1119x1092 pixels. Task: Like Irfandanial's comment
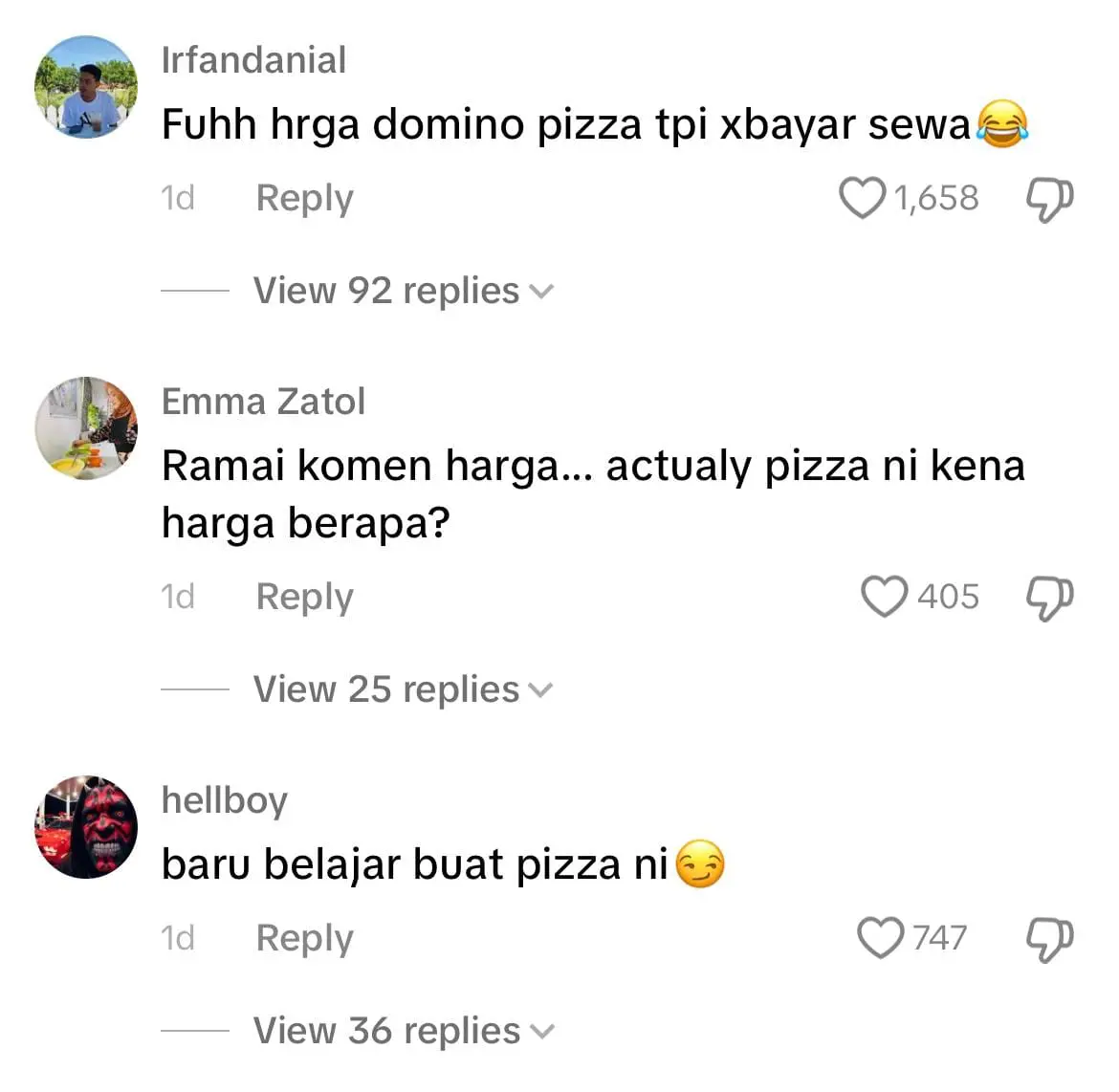tap(862, 199)
